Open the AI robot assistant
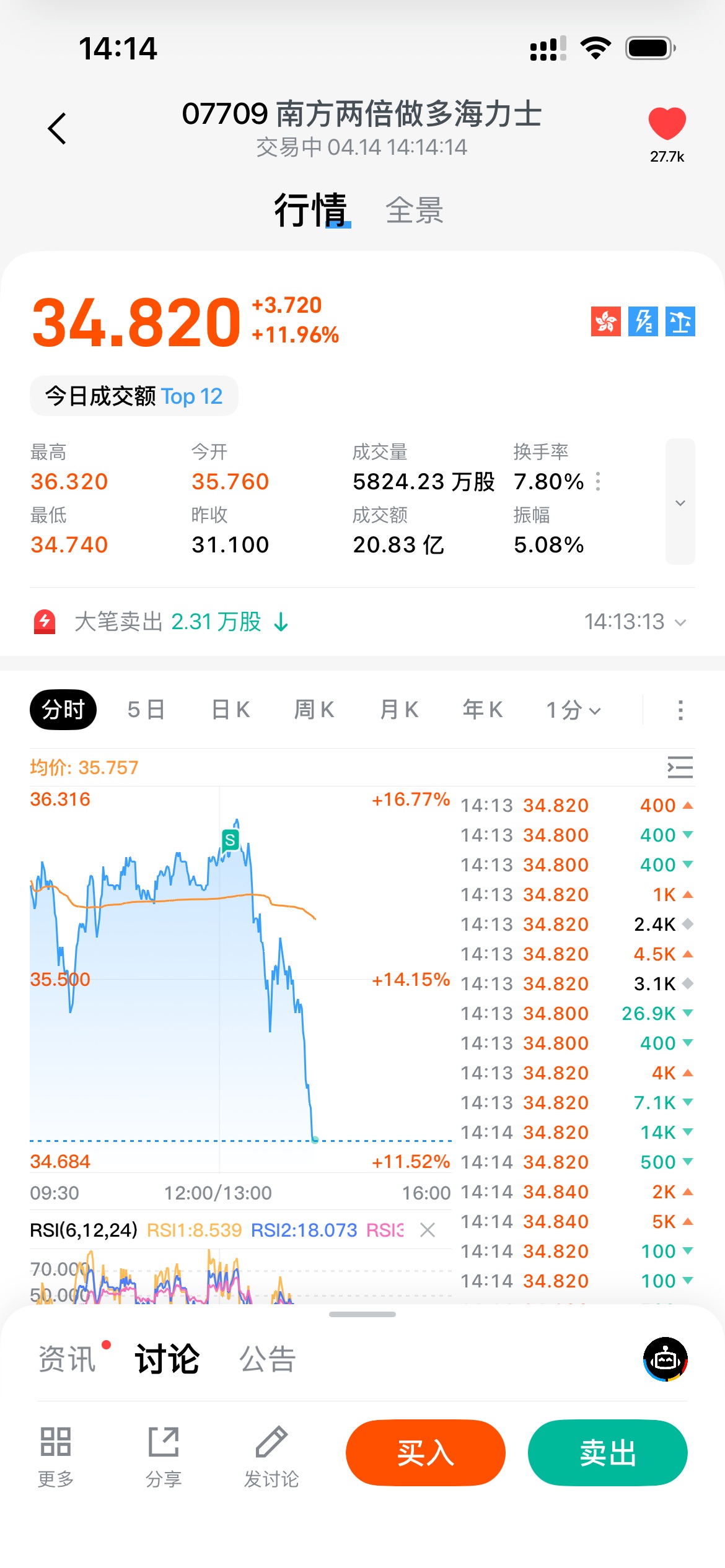 tap(666, 1359)
